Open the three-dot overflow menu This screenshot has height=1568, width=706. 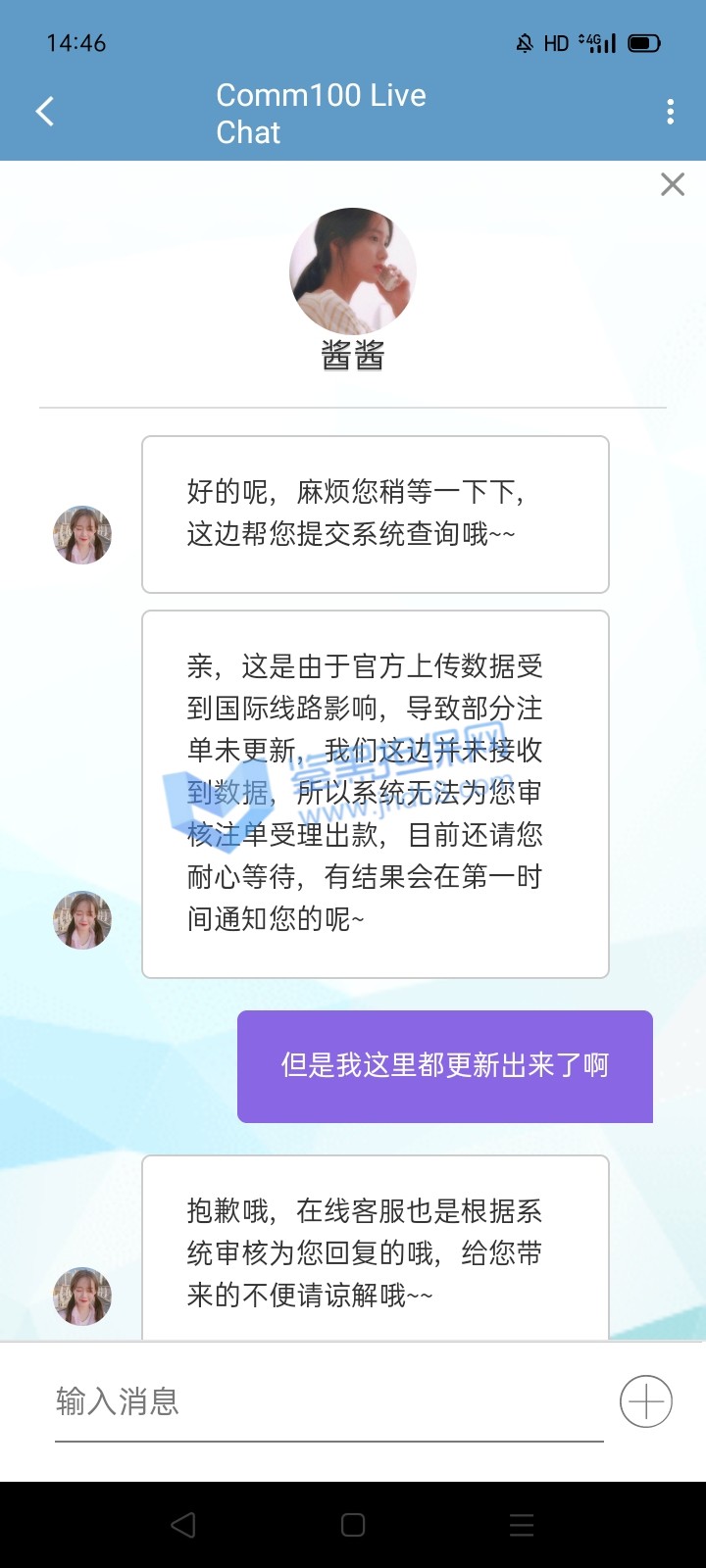pos(671,112)
